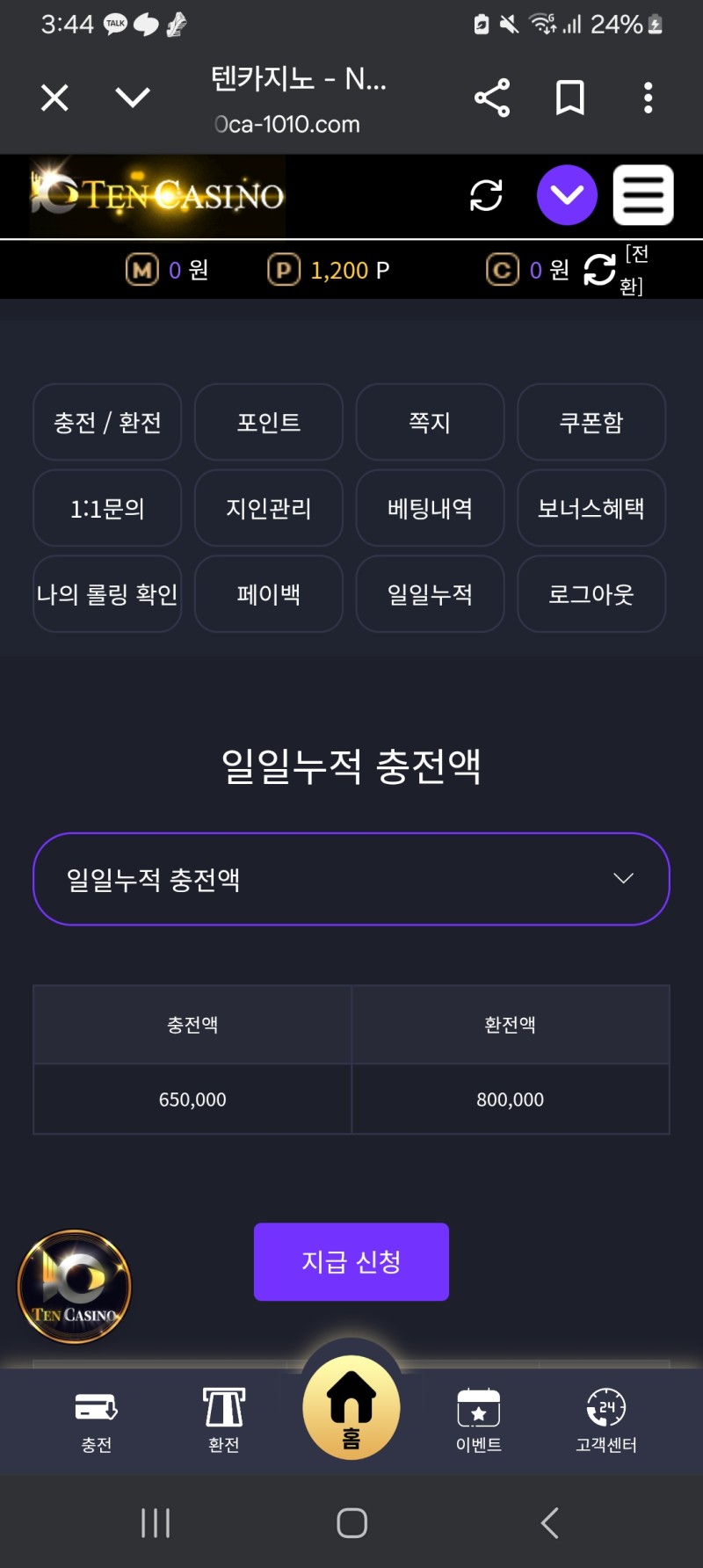Open 이벤트 events via the calendar icon
This screenshot has height=1568, width=703.
pos(479,1406)
